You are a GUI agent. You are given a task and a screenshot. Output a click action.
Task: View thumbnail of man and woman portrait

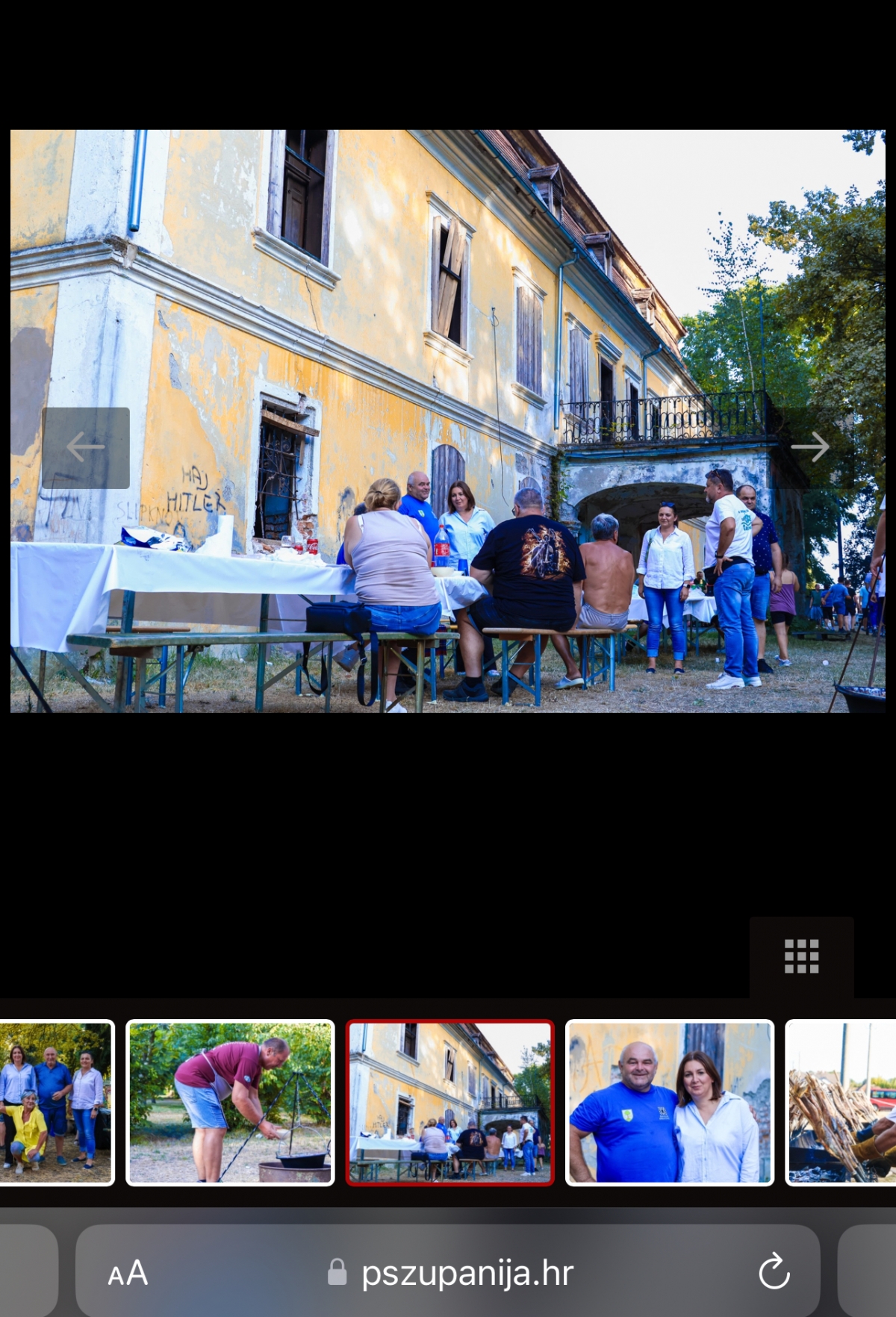tap(669, 1102)
